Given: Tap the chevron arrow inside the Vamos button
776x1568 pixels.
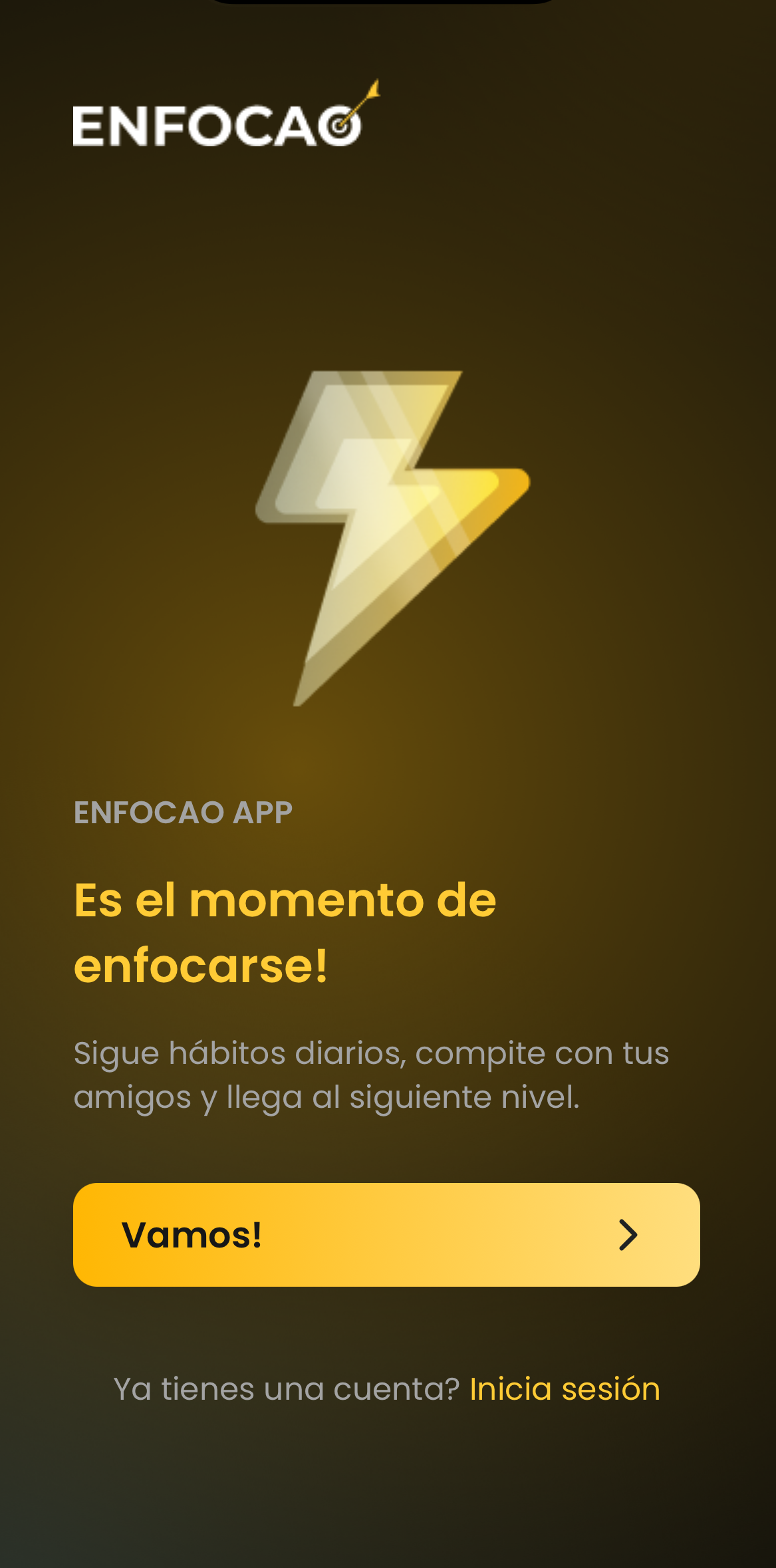Looking at the screenshot, I should click(628, 1236).
